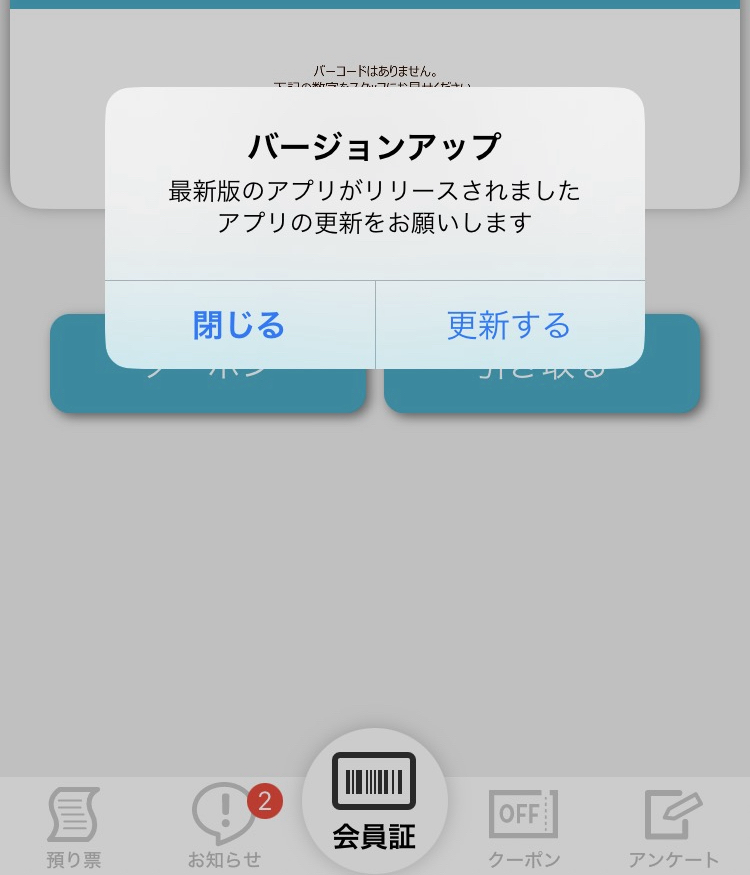Tap the teal クーポン button behind the dialog

[x=208, y=390]
